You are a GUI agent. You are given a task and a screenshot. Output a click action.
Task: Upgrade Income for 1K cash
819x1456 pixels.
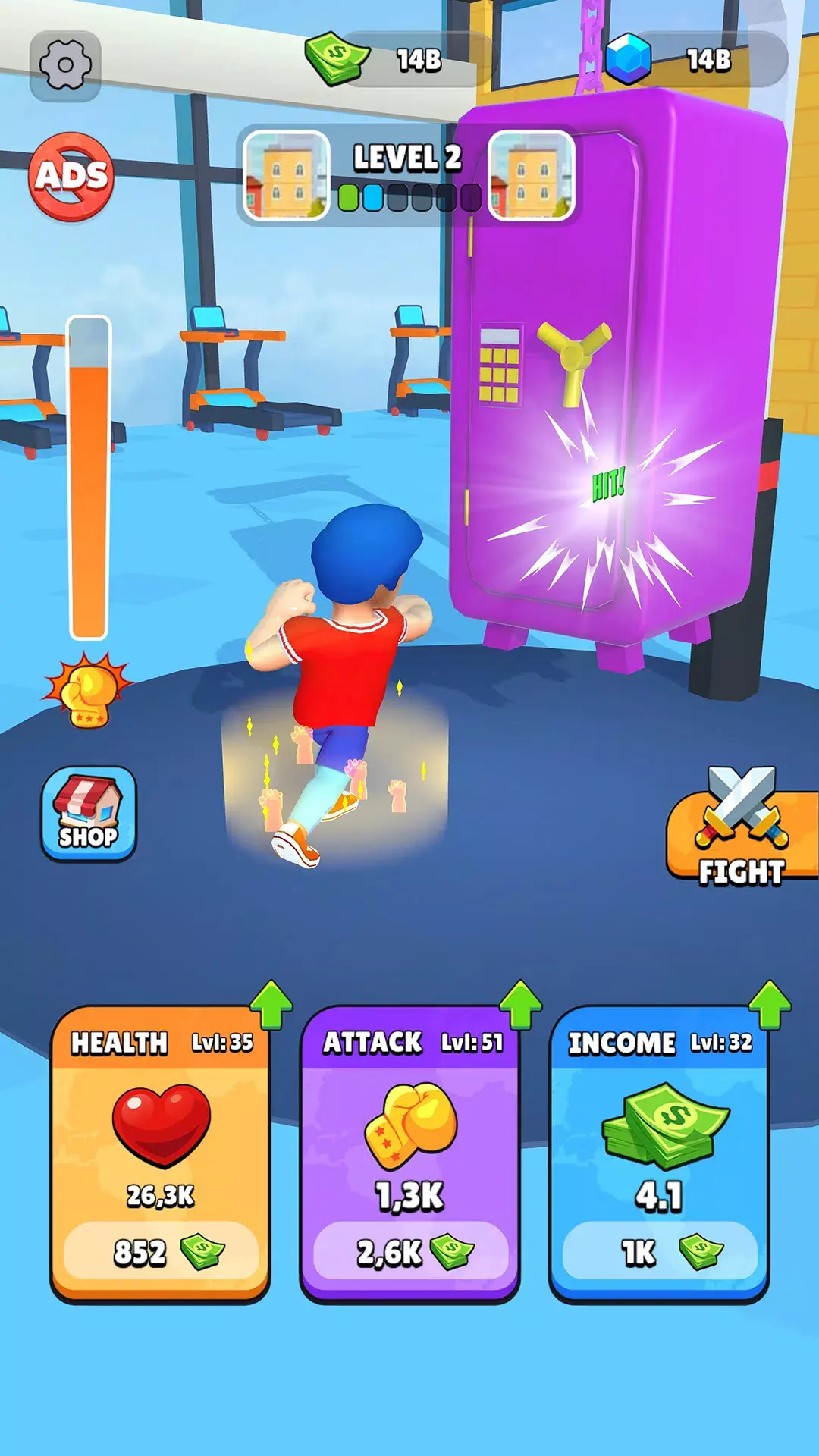click(x=659, y=1252)
